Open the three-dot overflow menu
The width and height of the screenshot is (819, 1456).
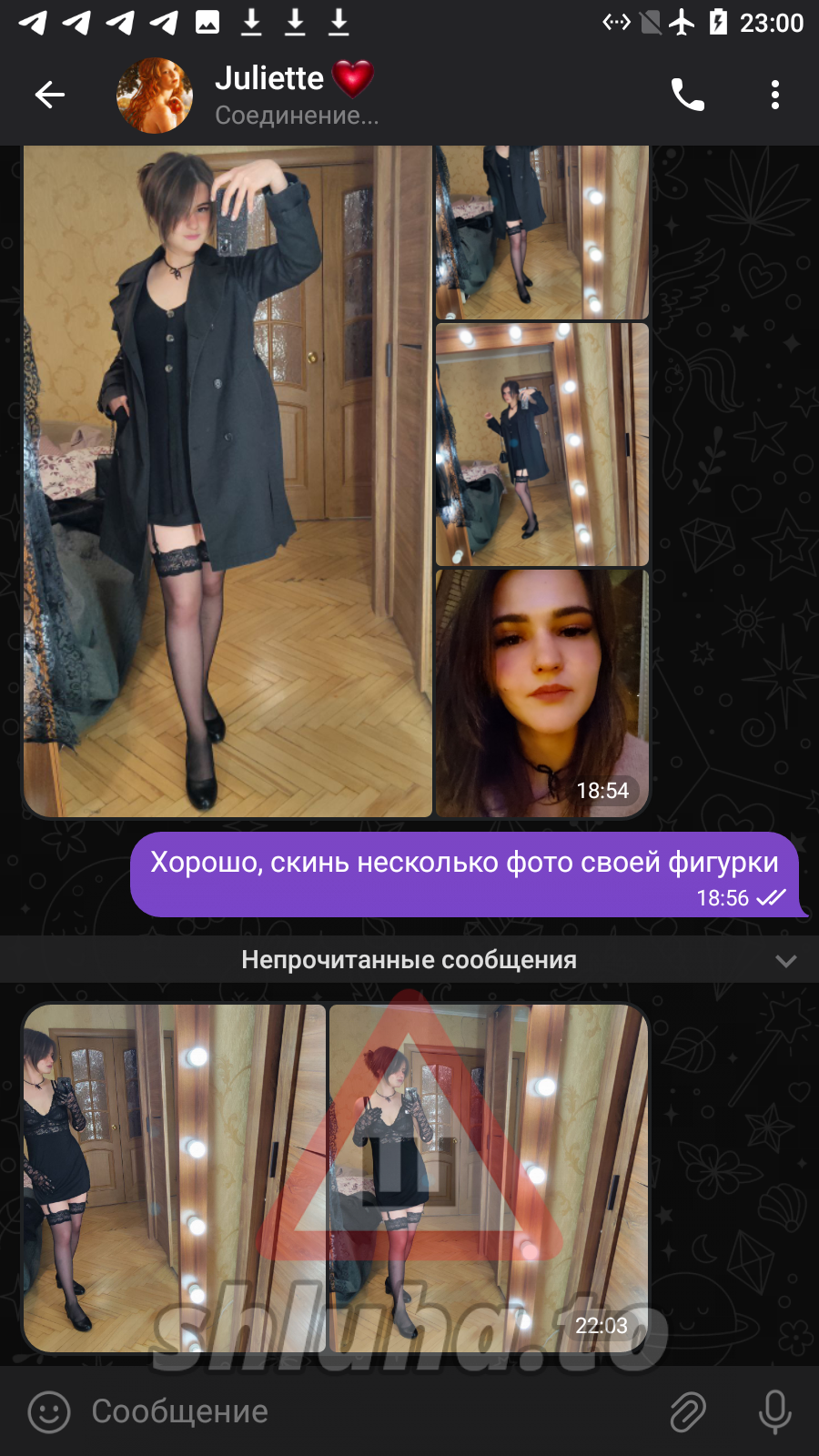coord(775,95)
